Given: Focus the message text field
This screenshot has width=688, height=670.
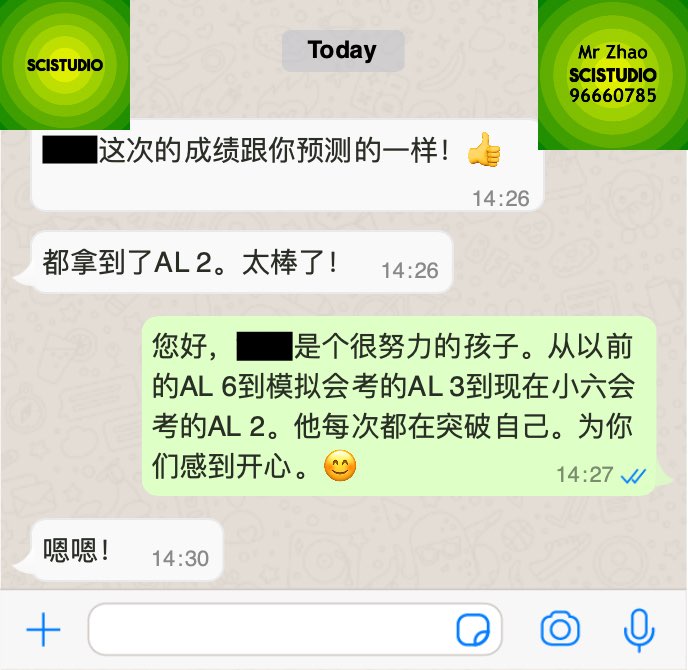Looking at the screenshot, I should pos(270,630).
